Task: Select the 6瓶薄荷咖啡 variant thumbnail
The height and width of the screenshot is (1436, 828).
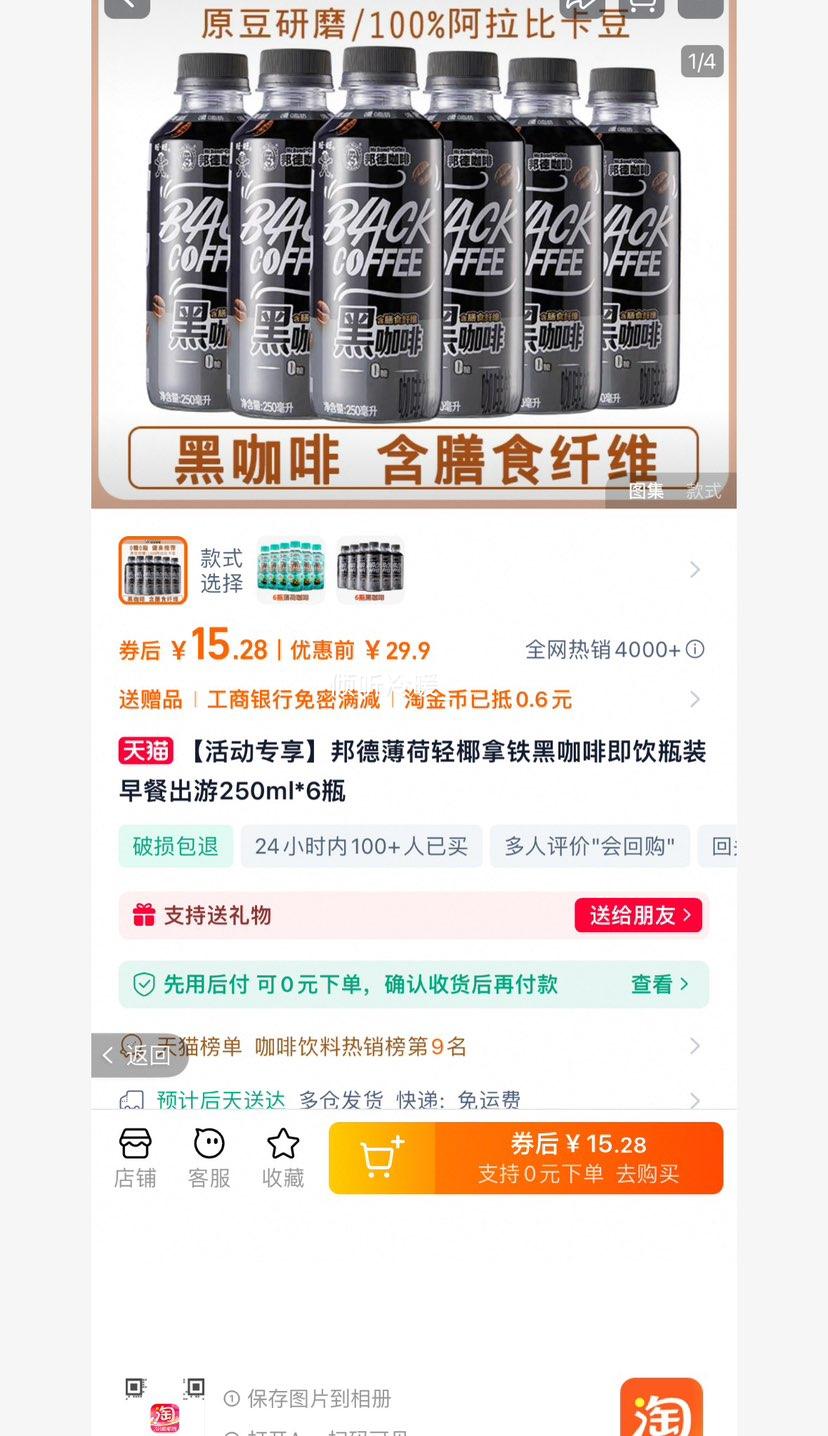Action: 292,569
